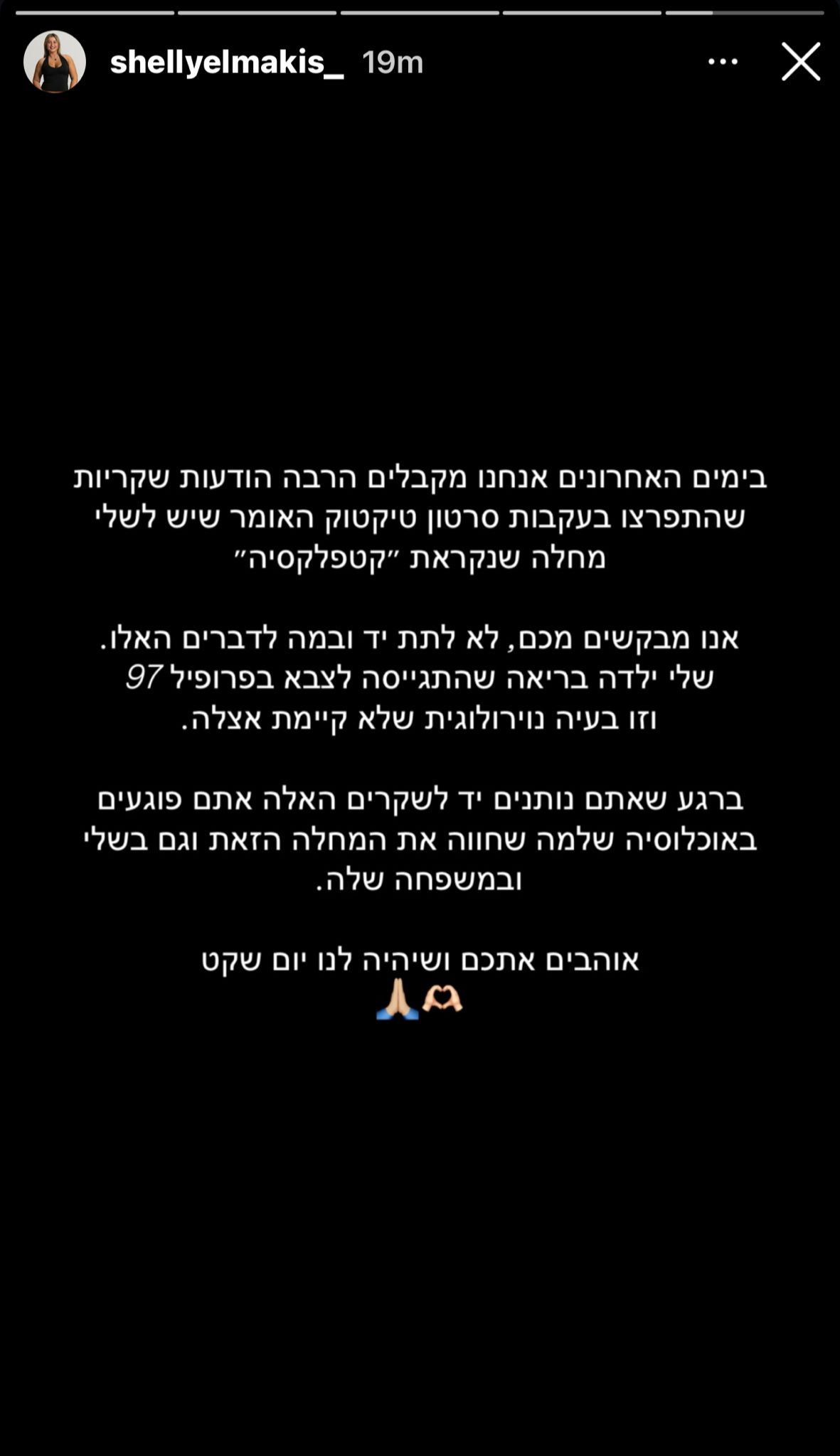Open the shellyelmakis_ username link
The image size is (840, 1456).
227,63
